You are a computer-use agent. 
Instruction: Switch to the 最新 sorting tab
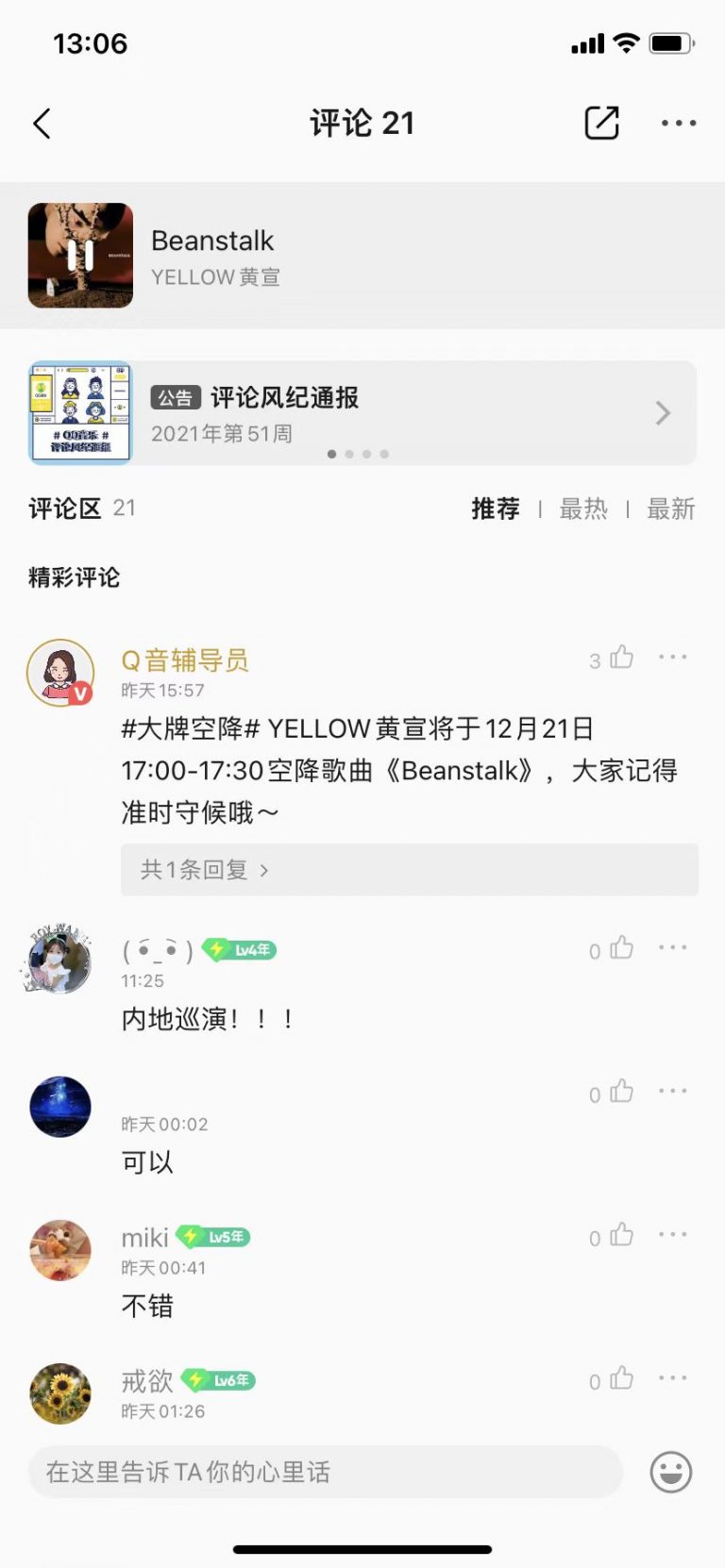tap(670, 509)
